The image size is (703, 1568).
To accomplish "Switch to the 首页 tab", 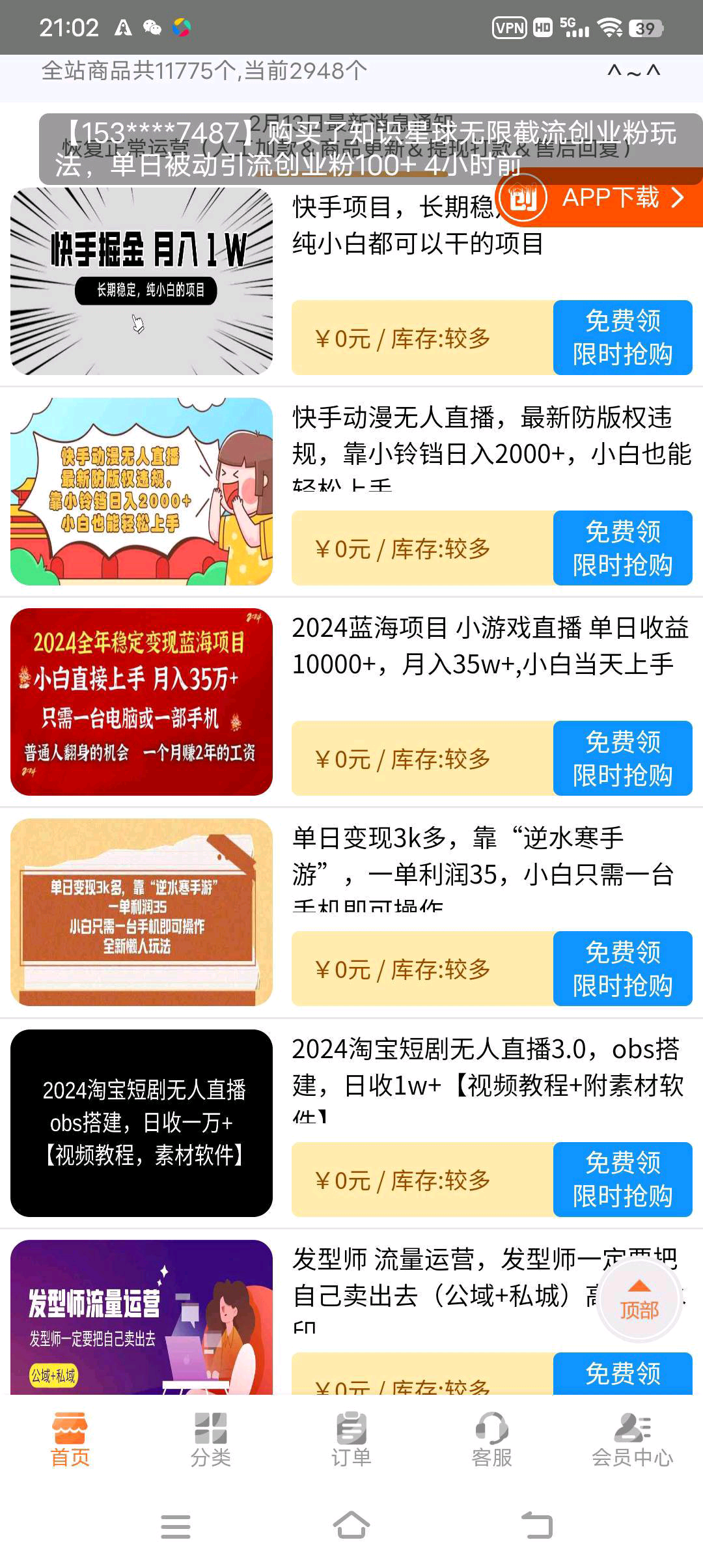I will point(70,1439).
